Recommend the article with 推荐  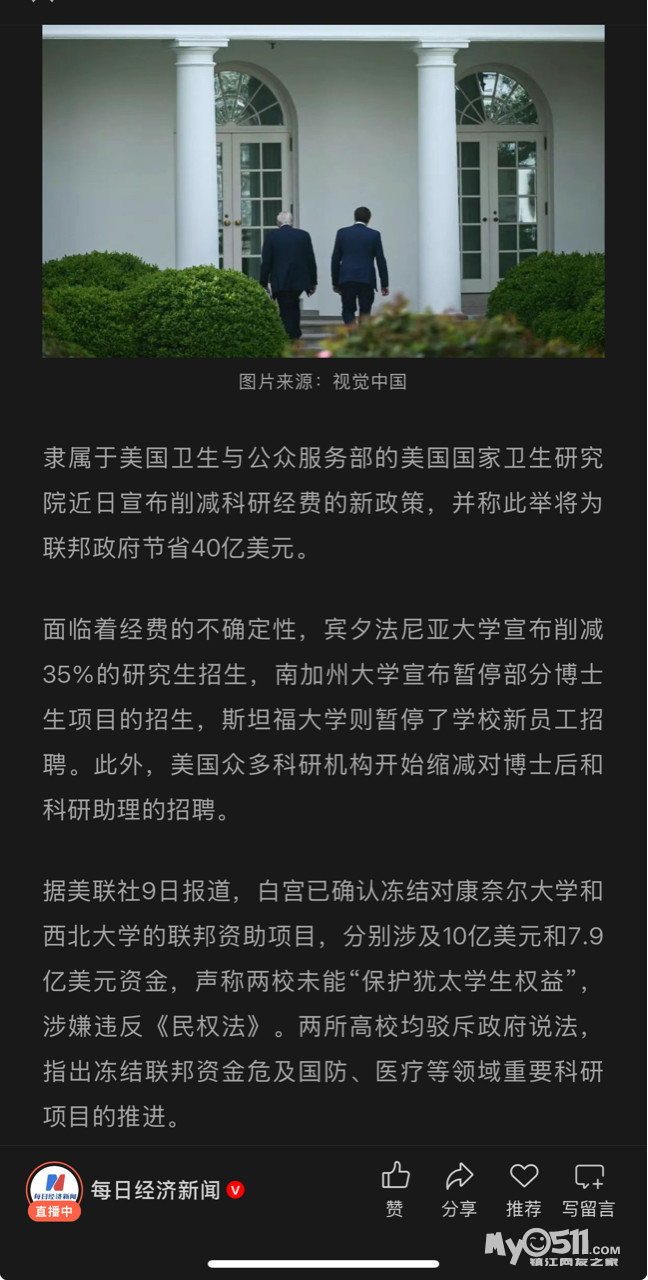click(523, 1188)
